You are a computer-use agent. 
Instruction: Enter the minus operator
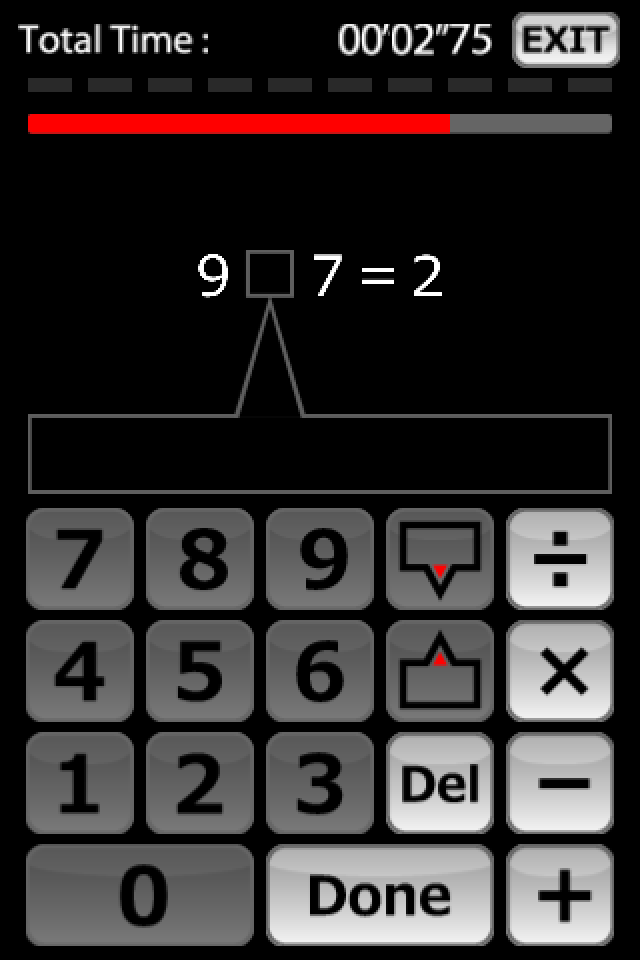pos(560,783)
